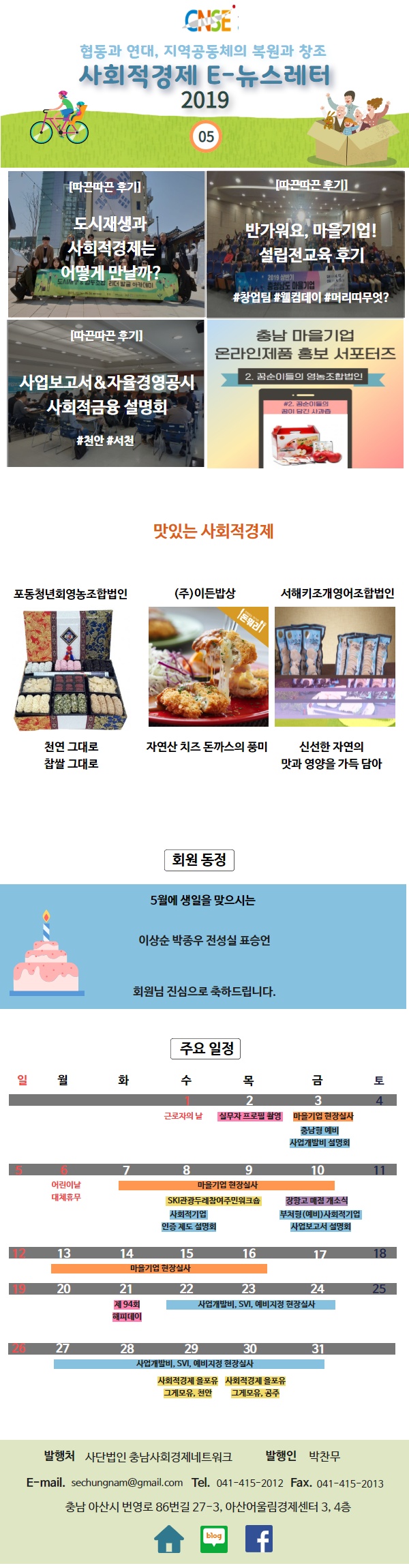Open the urban regeneration review article tile

click(106, 243)
